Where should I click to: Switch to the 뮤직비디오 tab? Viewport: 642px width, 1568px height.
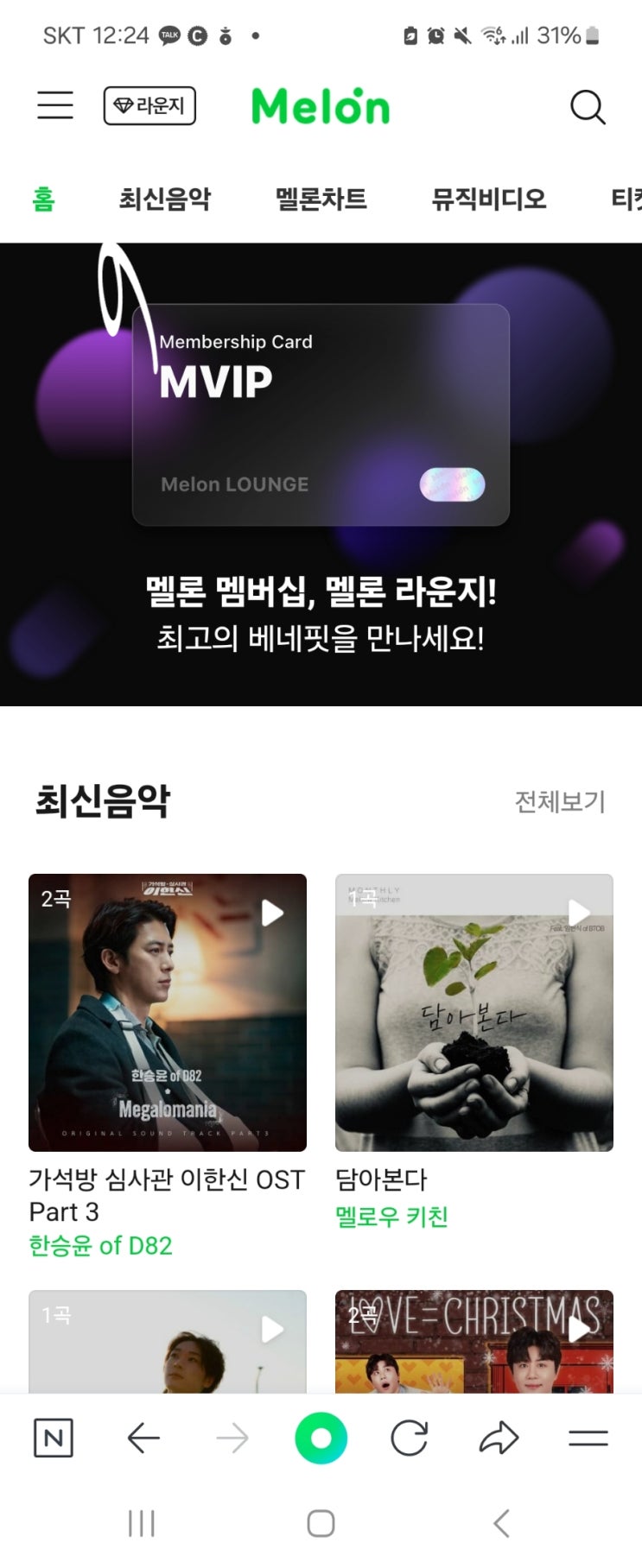click(489, 199)
